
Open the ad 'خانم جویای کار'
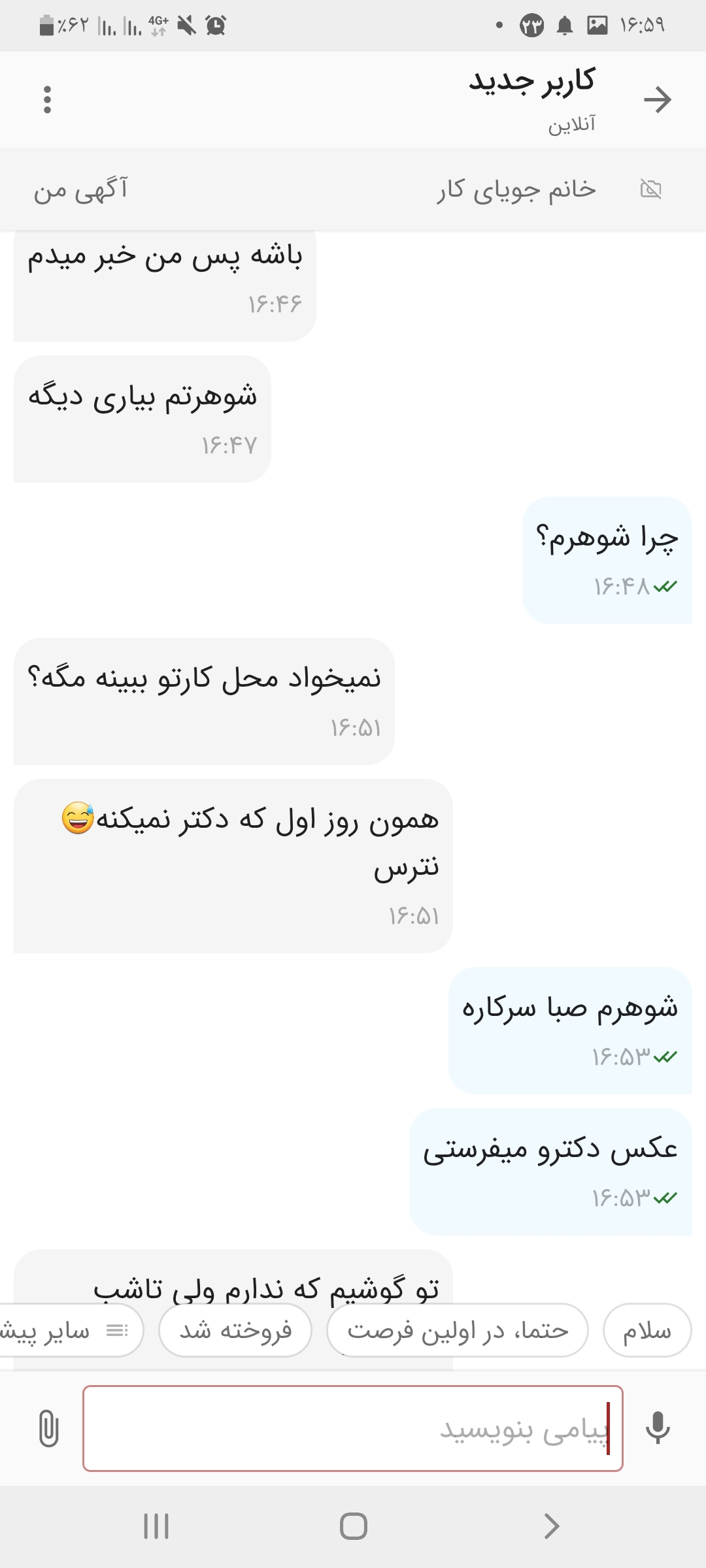[x=516, y=189]
